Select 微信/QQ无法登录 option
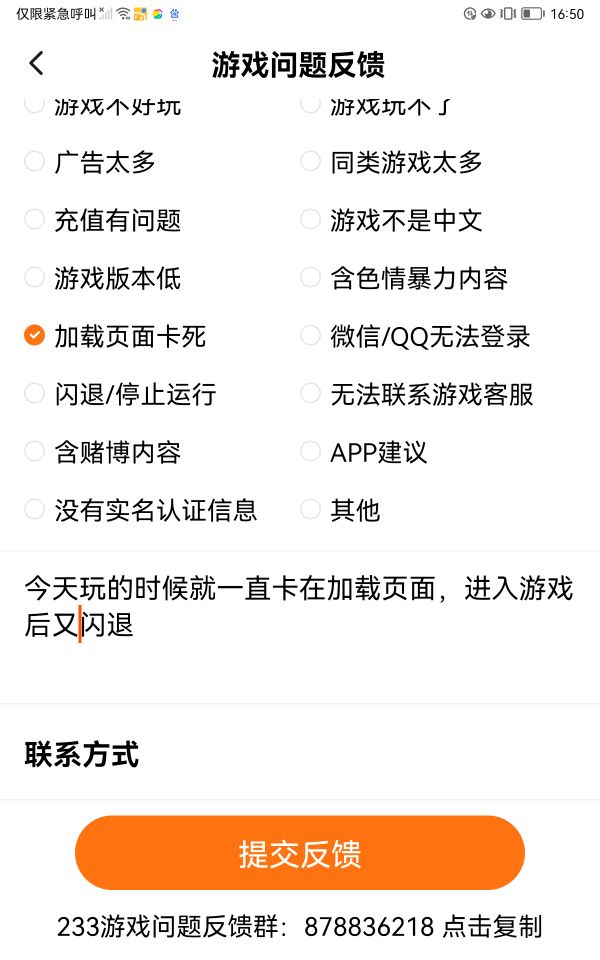Viewport: 600px width, 960px height. click(415, 336)
